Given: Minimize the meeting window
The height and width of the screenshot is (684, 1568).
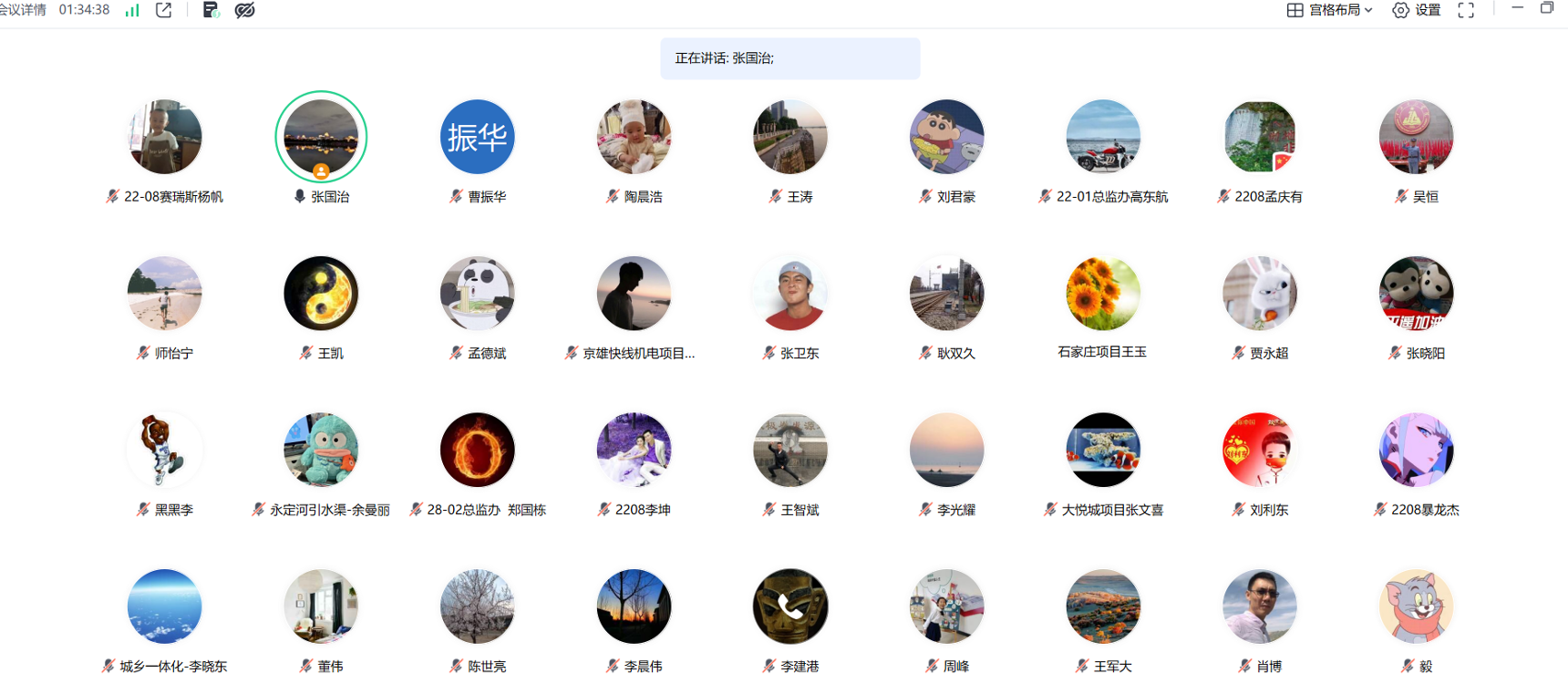Looking at the screenshot, I should coord(1518,8).
